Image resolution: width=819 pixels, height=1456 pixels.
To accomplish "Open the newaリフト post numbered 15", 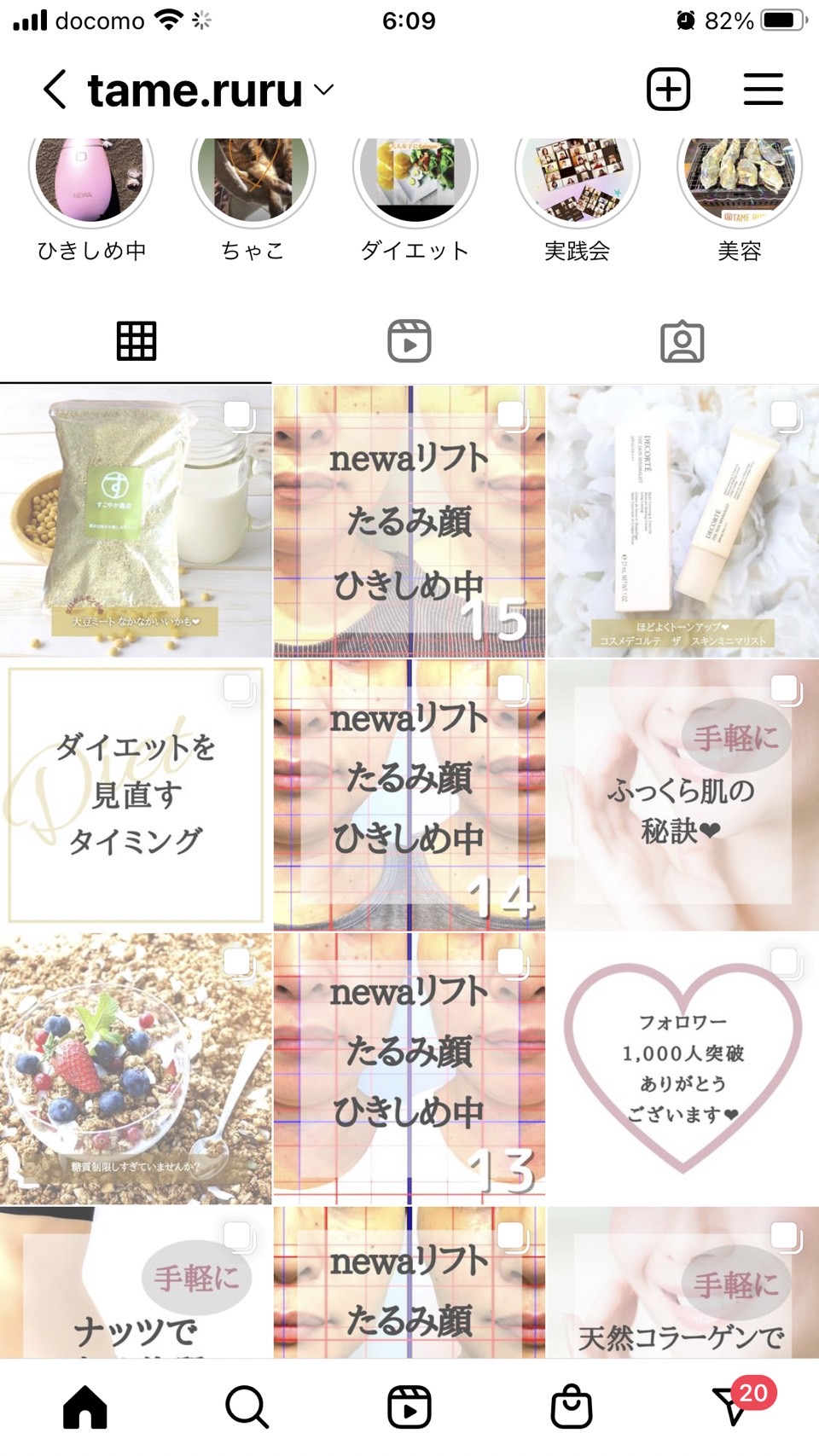I will point(409,521).
